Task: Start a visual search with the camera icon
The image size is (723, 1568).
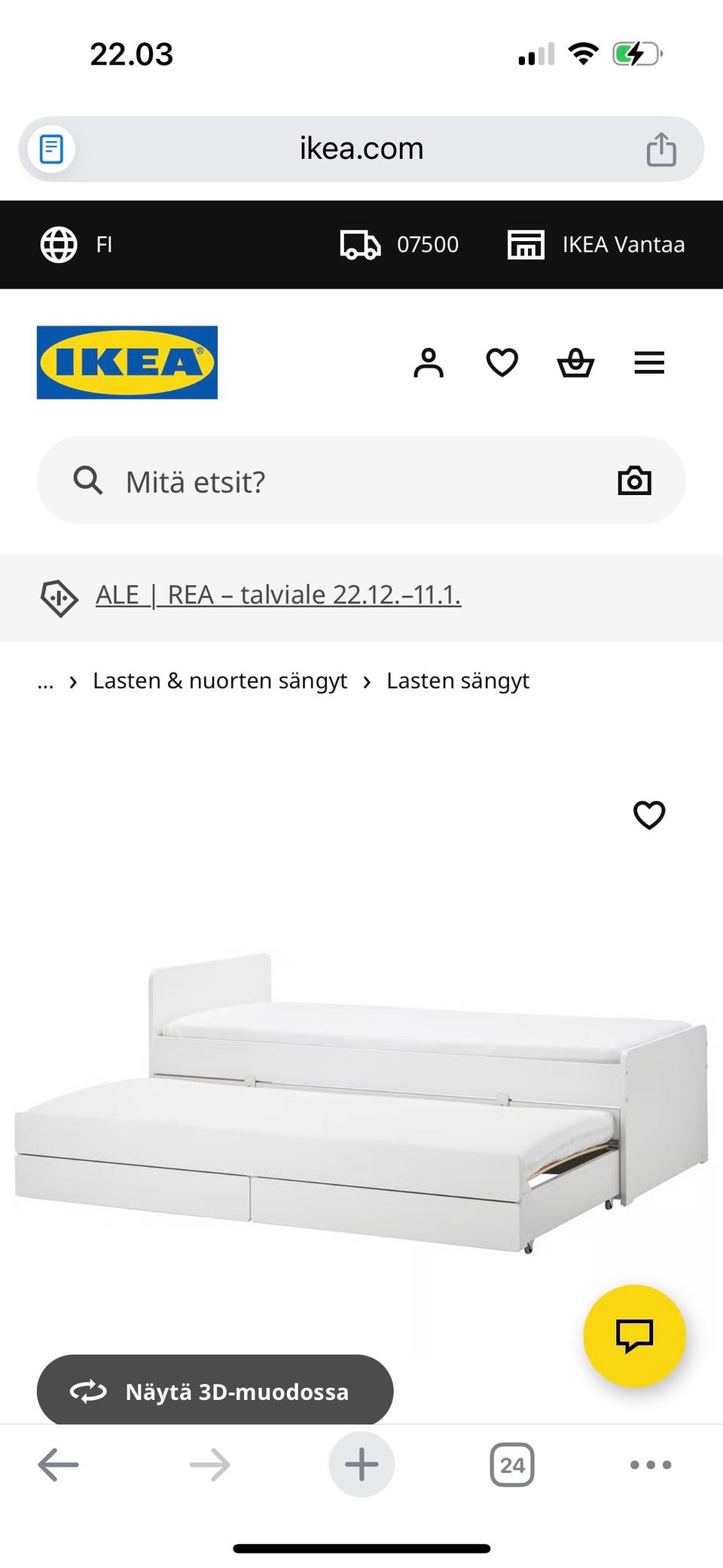Action: (634, 480)
